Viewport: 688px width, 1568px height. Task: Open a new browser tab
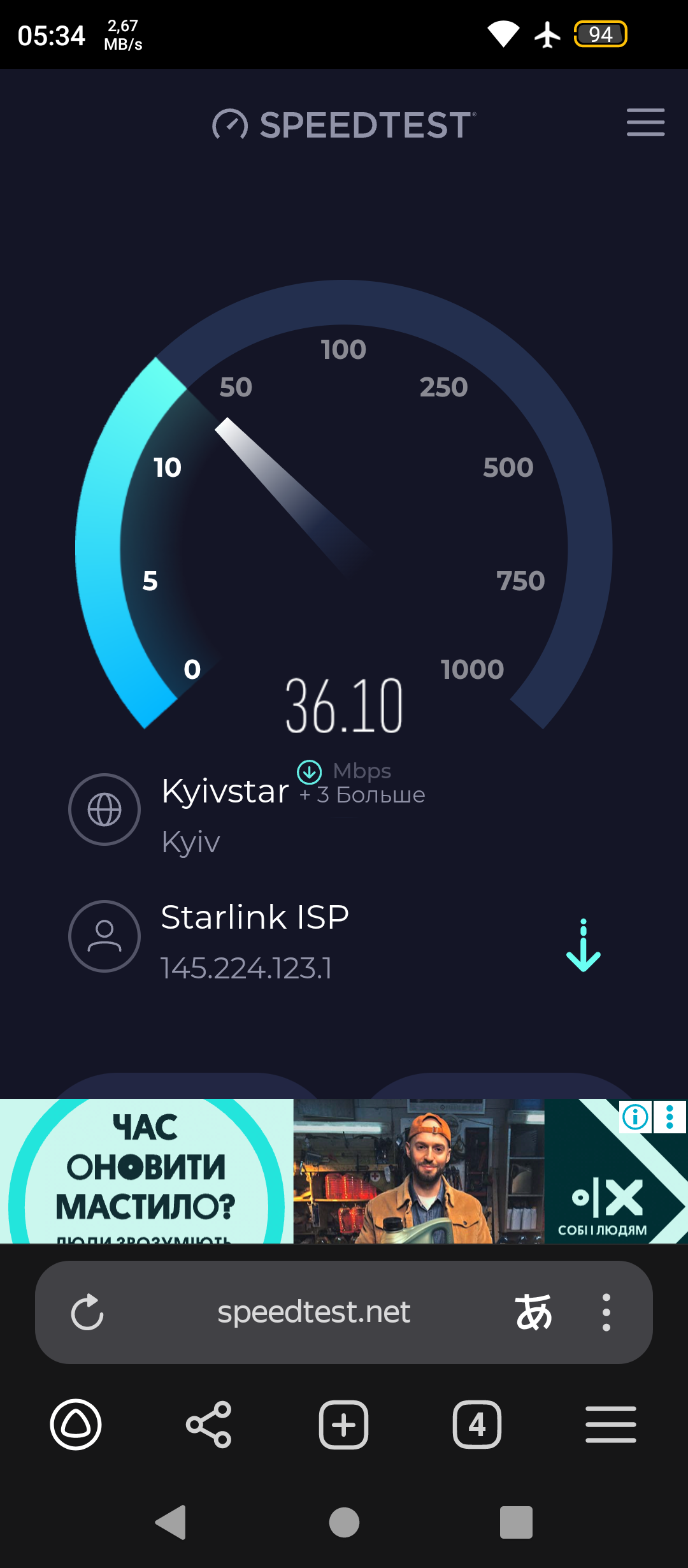(x=343, y=1425)
